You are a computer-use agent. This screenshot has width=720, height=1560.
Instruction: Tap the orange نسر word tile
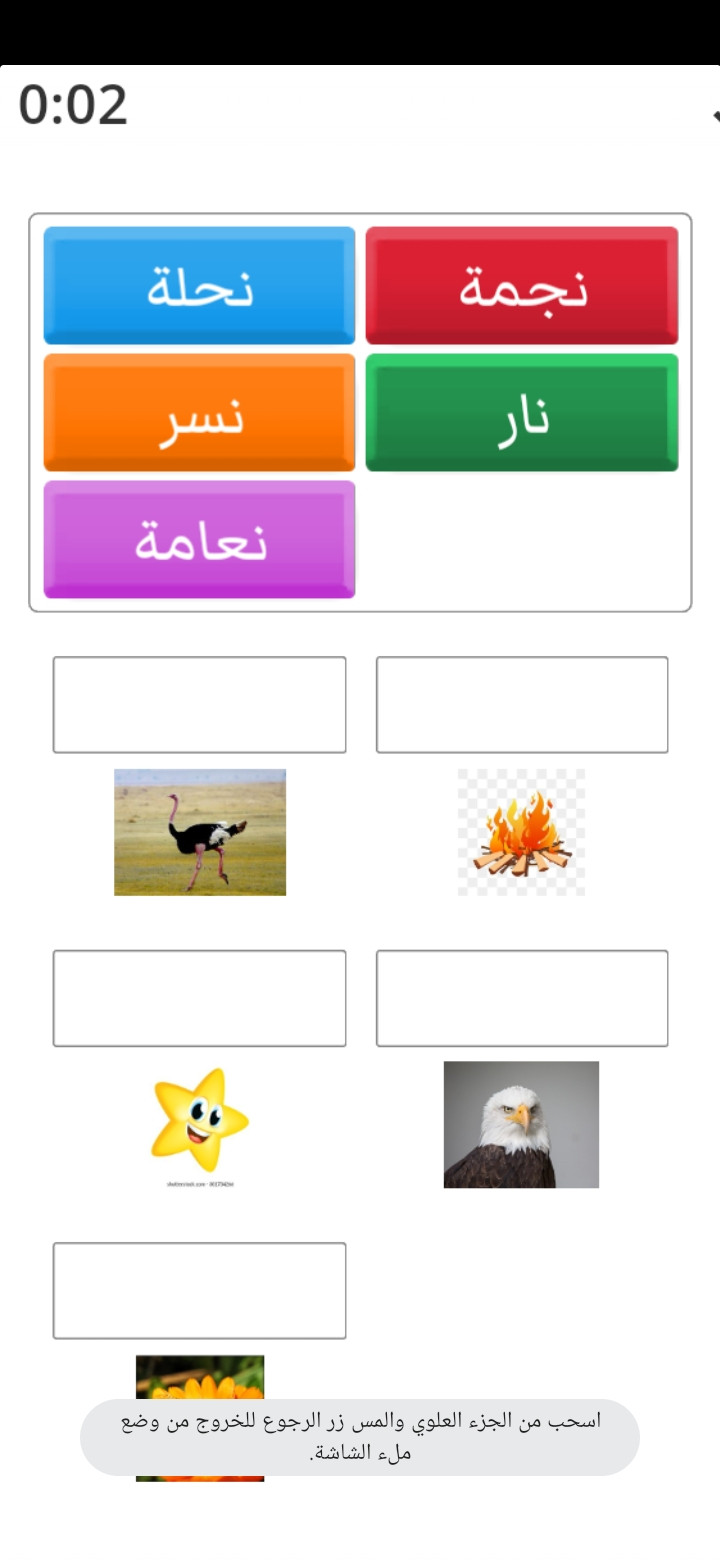point(199,412)
